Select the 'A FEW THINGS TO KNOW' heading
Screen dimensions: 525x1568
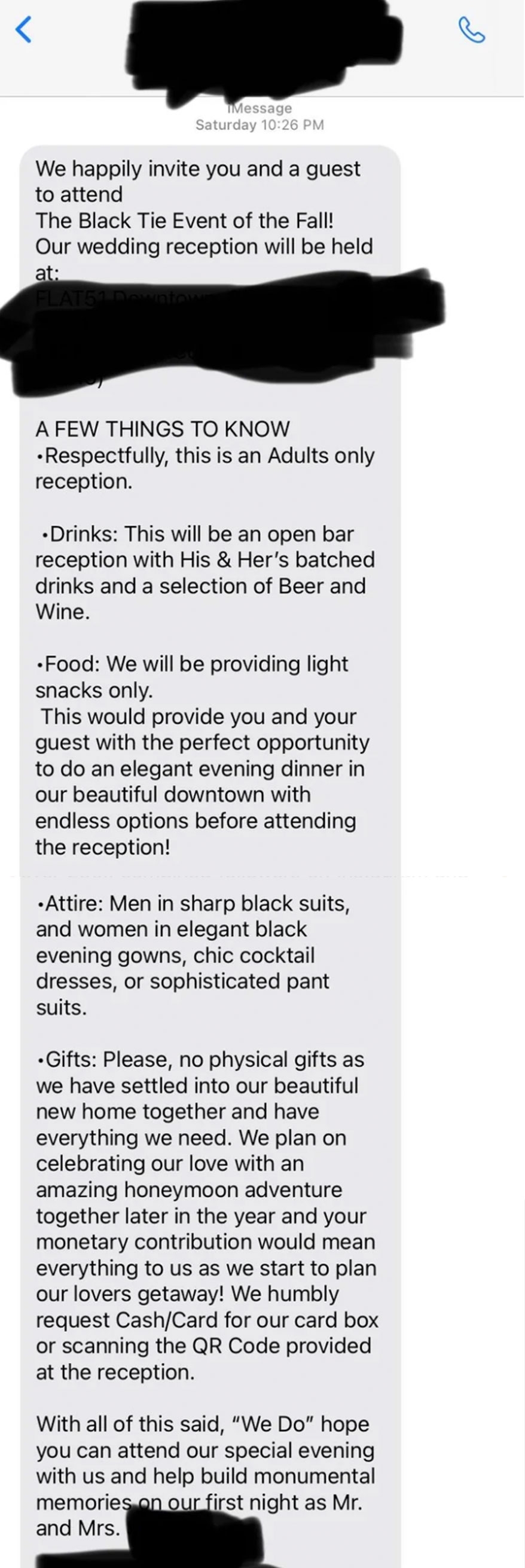tap(163, 428)
